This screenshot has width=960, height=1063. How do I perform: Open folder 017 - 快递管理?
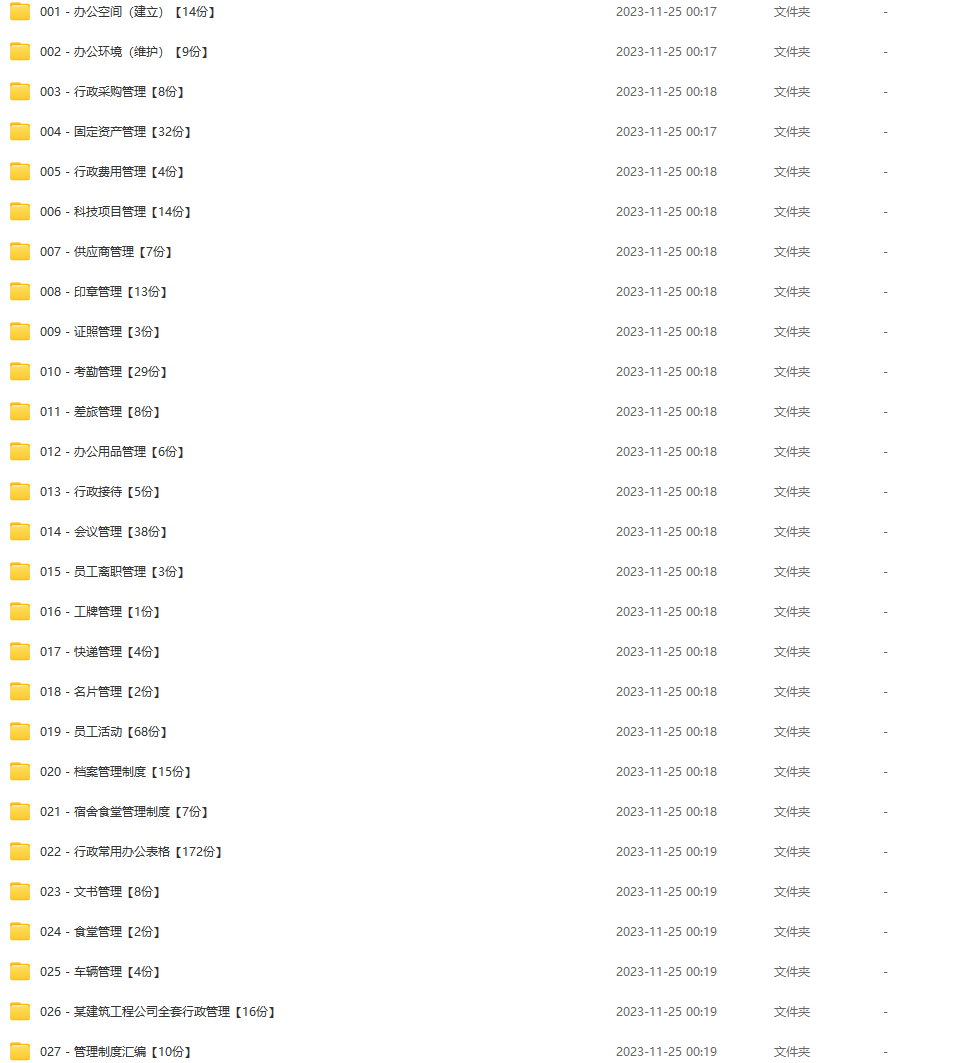[99, 652]
